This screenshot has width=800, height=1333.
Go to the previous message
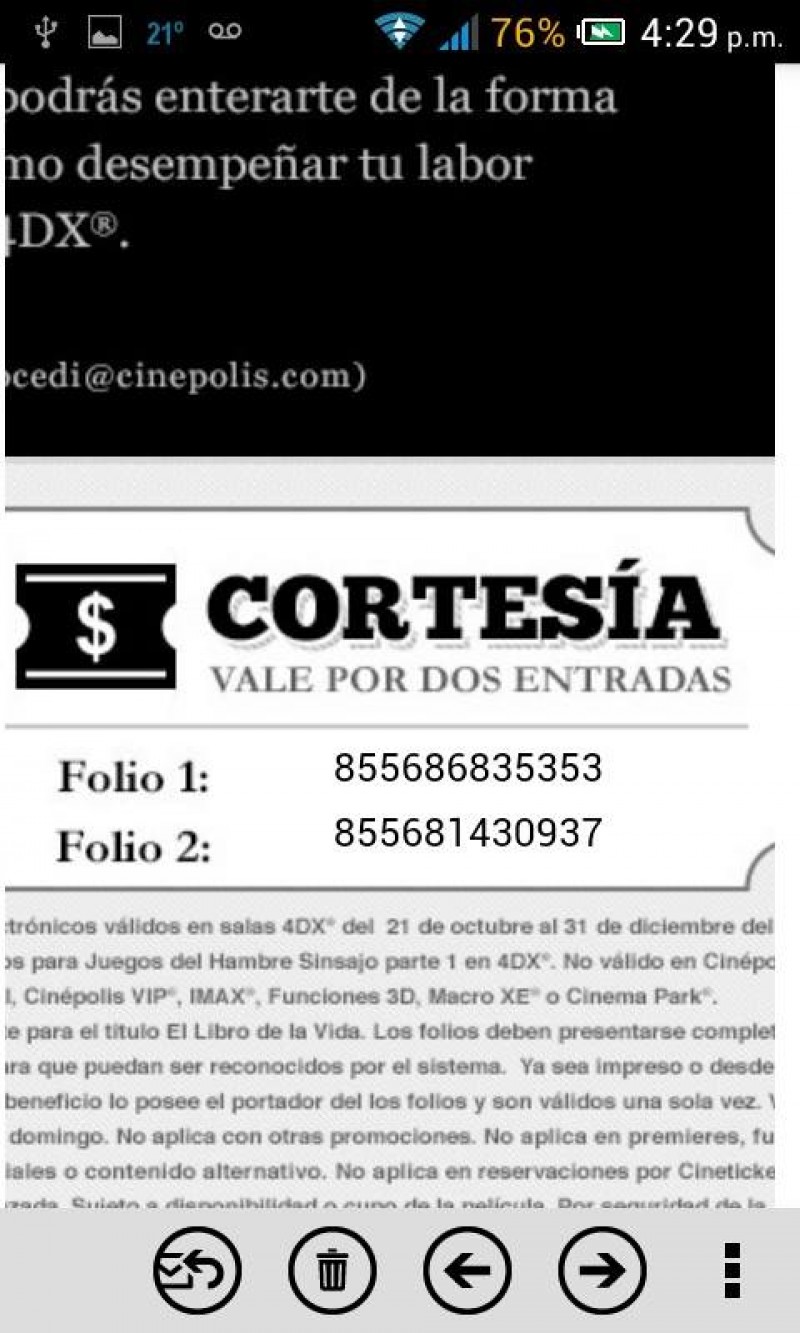click(467, 1271)
